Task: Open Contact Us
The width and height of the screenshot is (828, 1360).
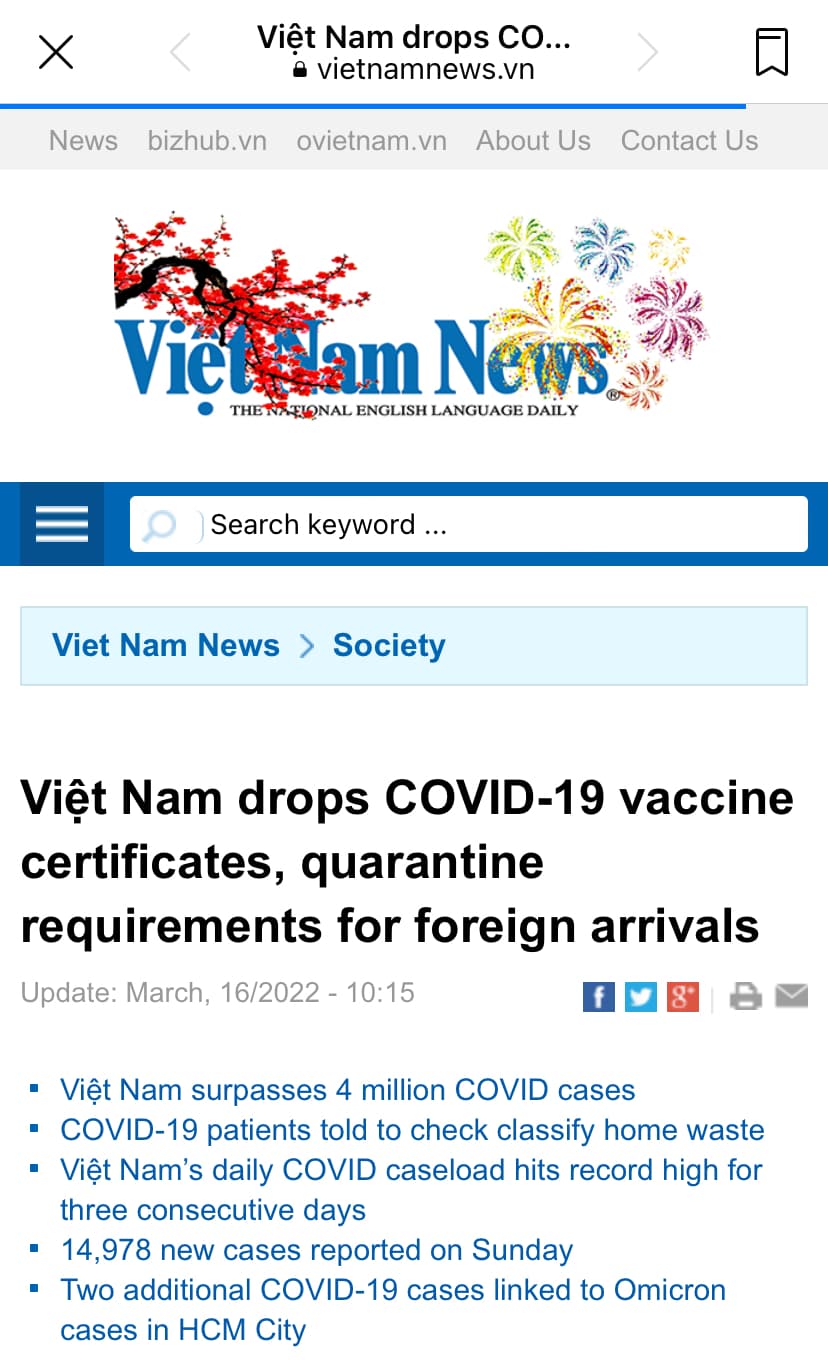Action: click(689, 141)
